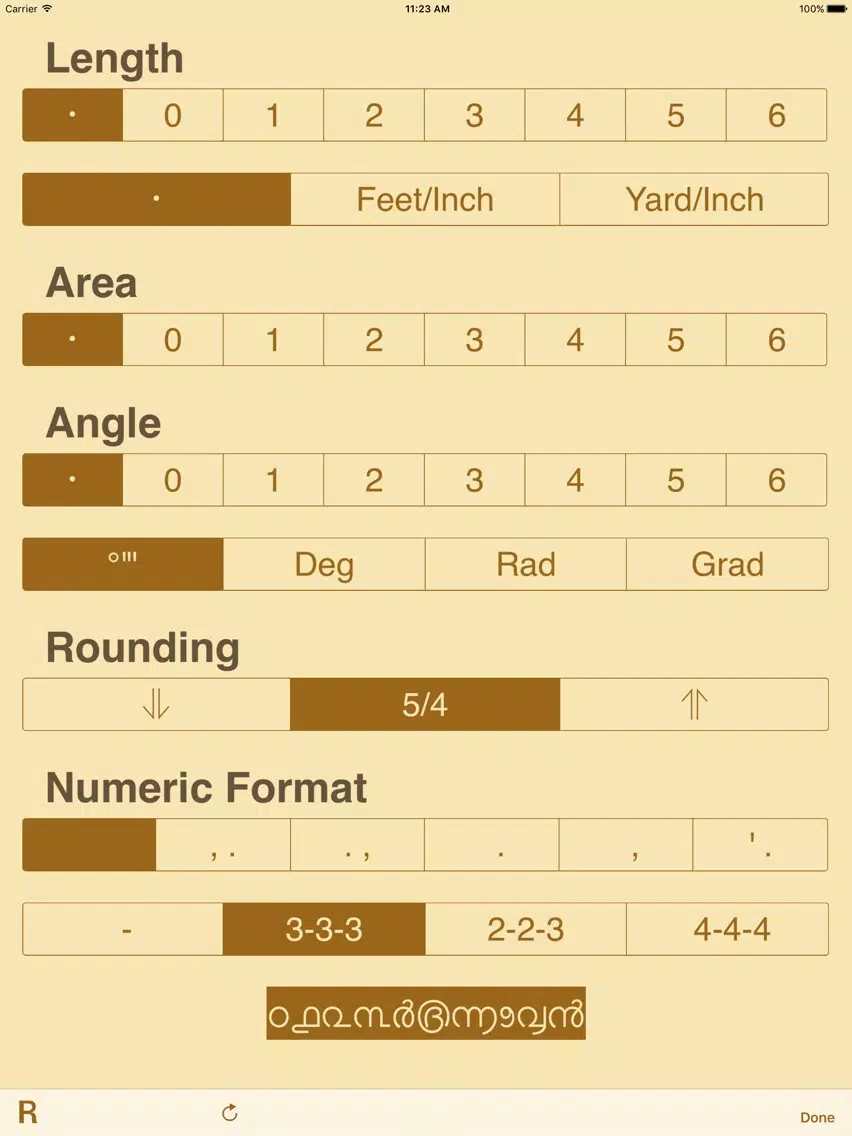Tap the brown sample text button

click(426, 1014)
